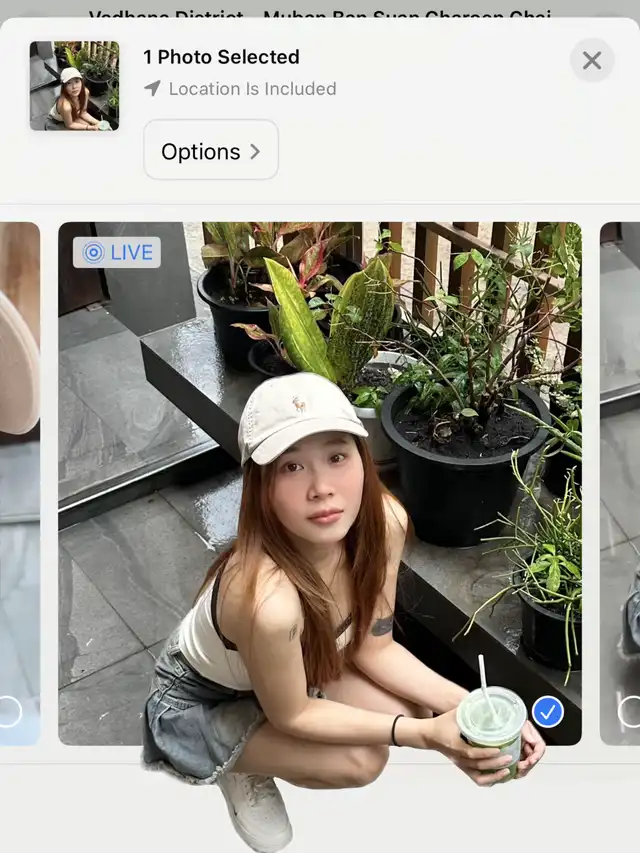Deselect the checked photo
The height and width of the screenshot is (853, 640).
point(547,712)
